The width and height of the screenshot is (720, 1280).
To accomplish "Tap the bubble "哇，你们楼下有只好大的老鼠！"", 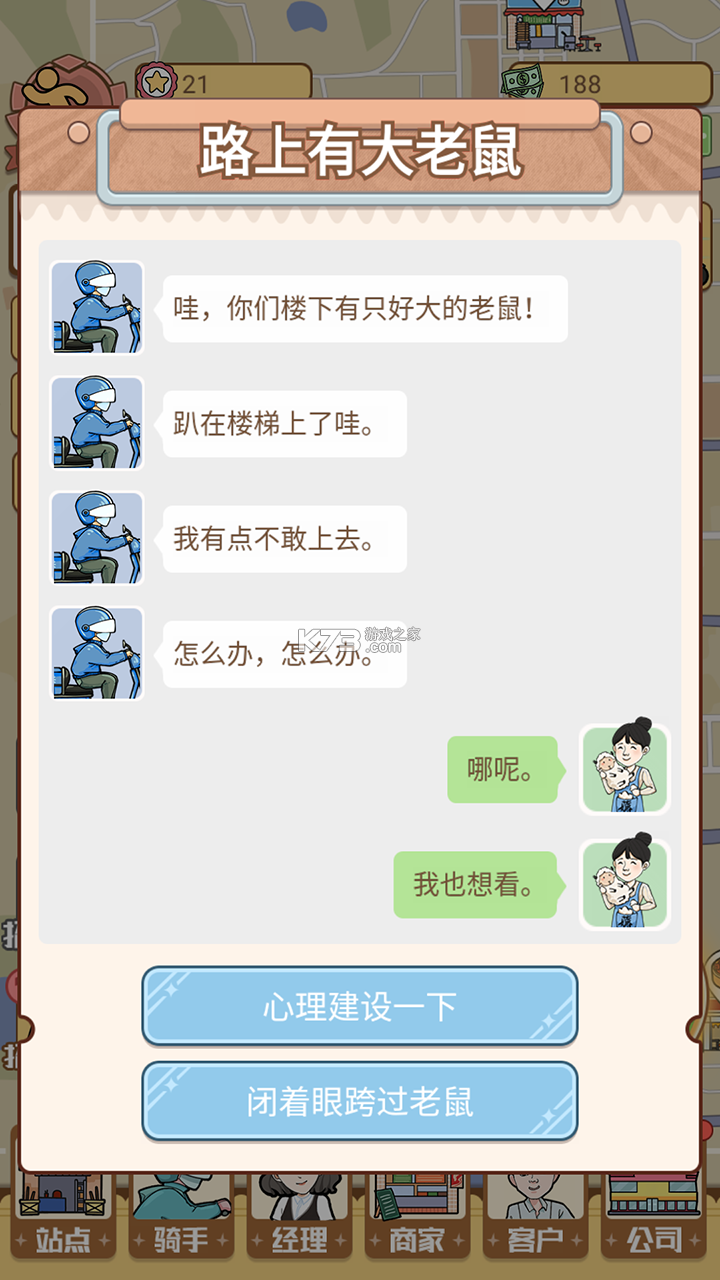I will (x=365, y=307).
